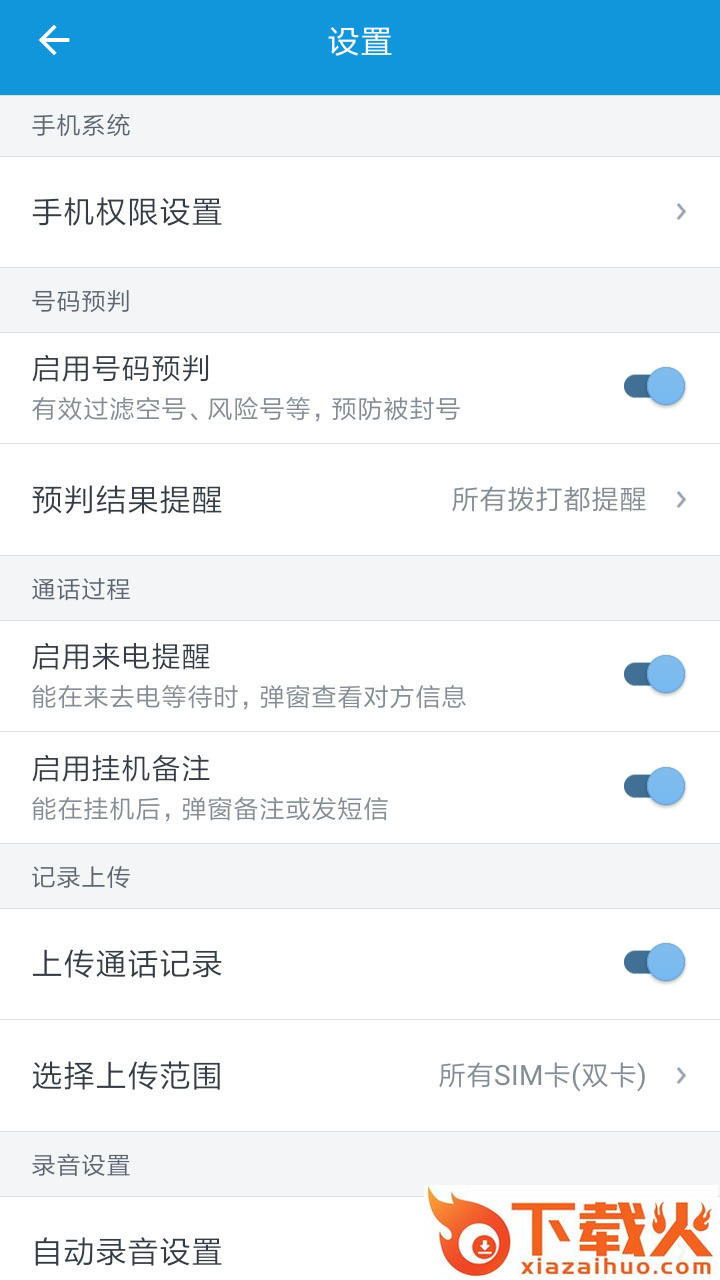720x1280 pixels.
Task: Turn off 上传通话记录 call log upload
Action: [x=651, y=962]
